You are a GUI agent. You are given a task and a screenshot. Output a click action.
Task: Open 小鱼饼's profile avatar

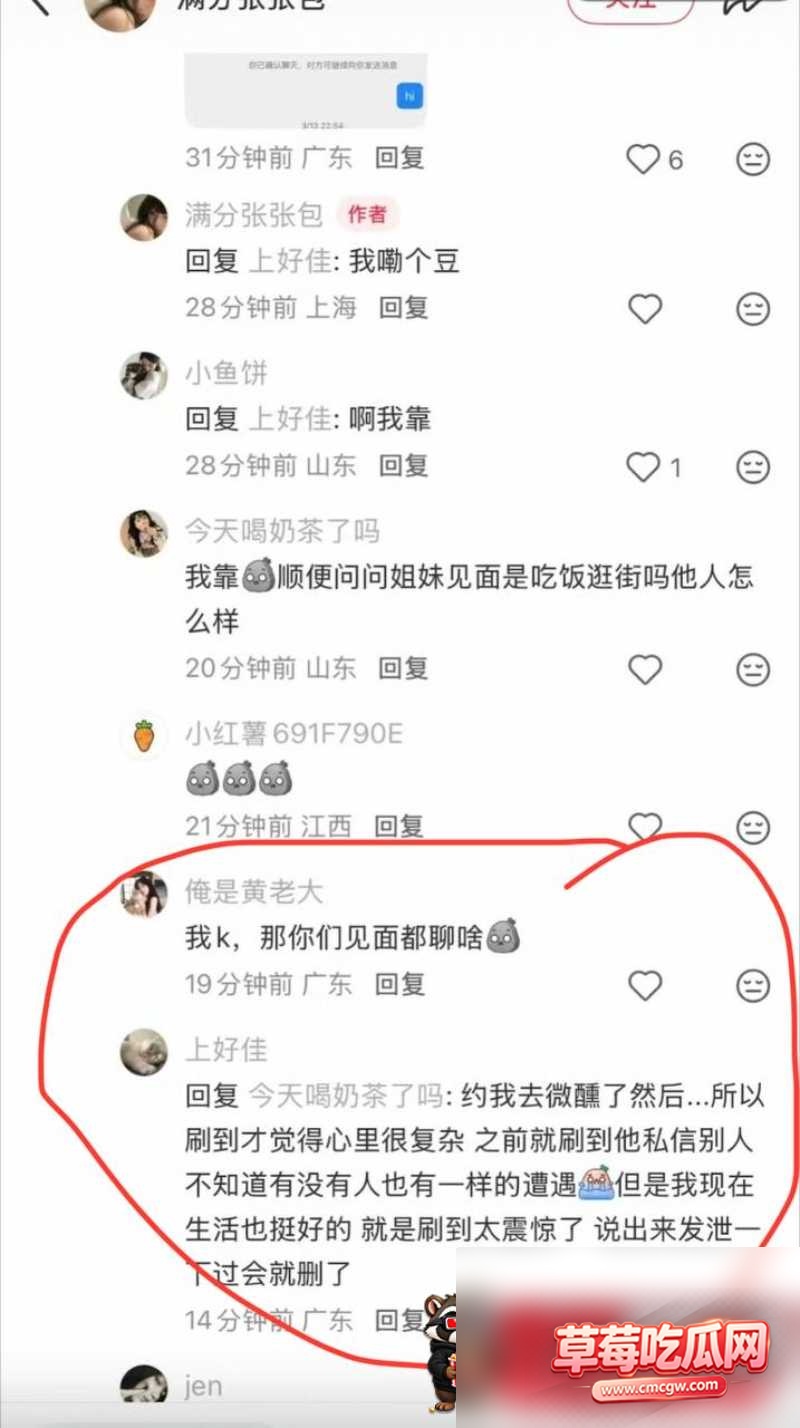144,376
